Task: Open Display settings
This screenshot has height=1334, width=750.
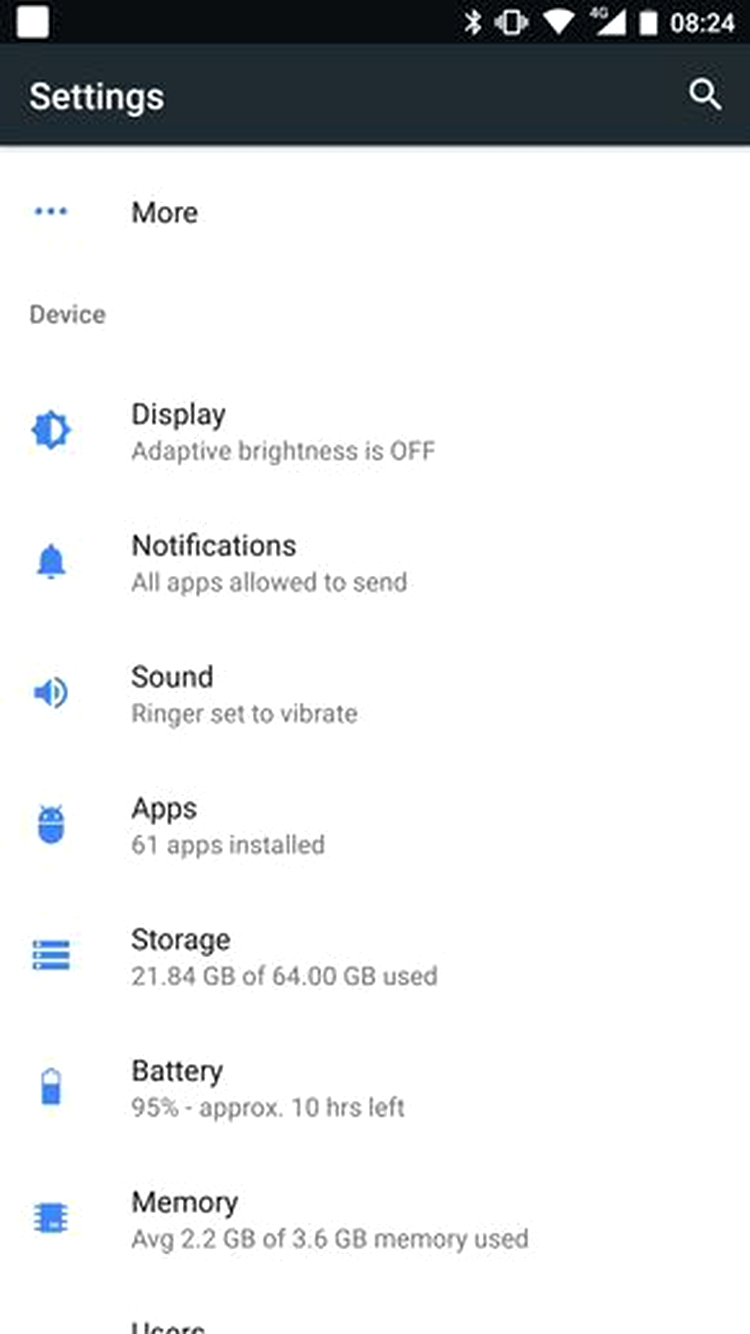Action: 375,431
